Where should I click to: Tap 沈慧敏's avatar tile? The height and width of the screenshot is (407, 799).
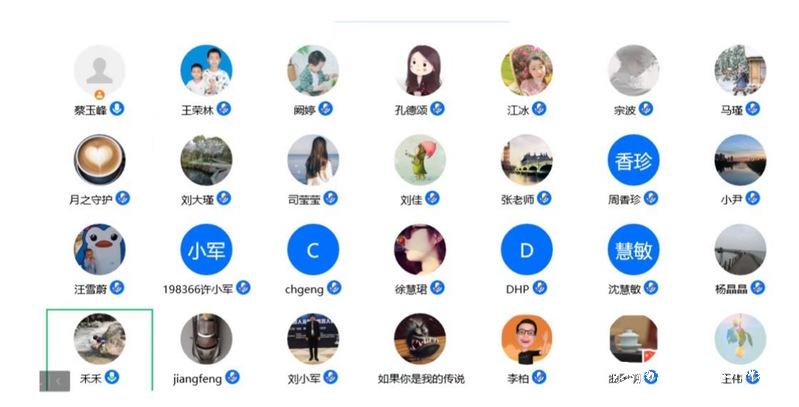point(633,249)
